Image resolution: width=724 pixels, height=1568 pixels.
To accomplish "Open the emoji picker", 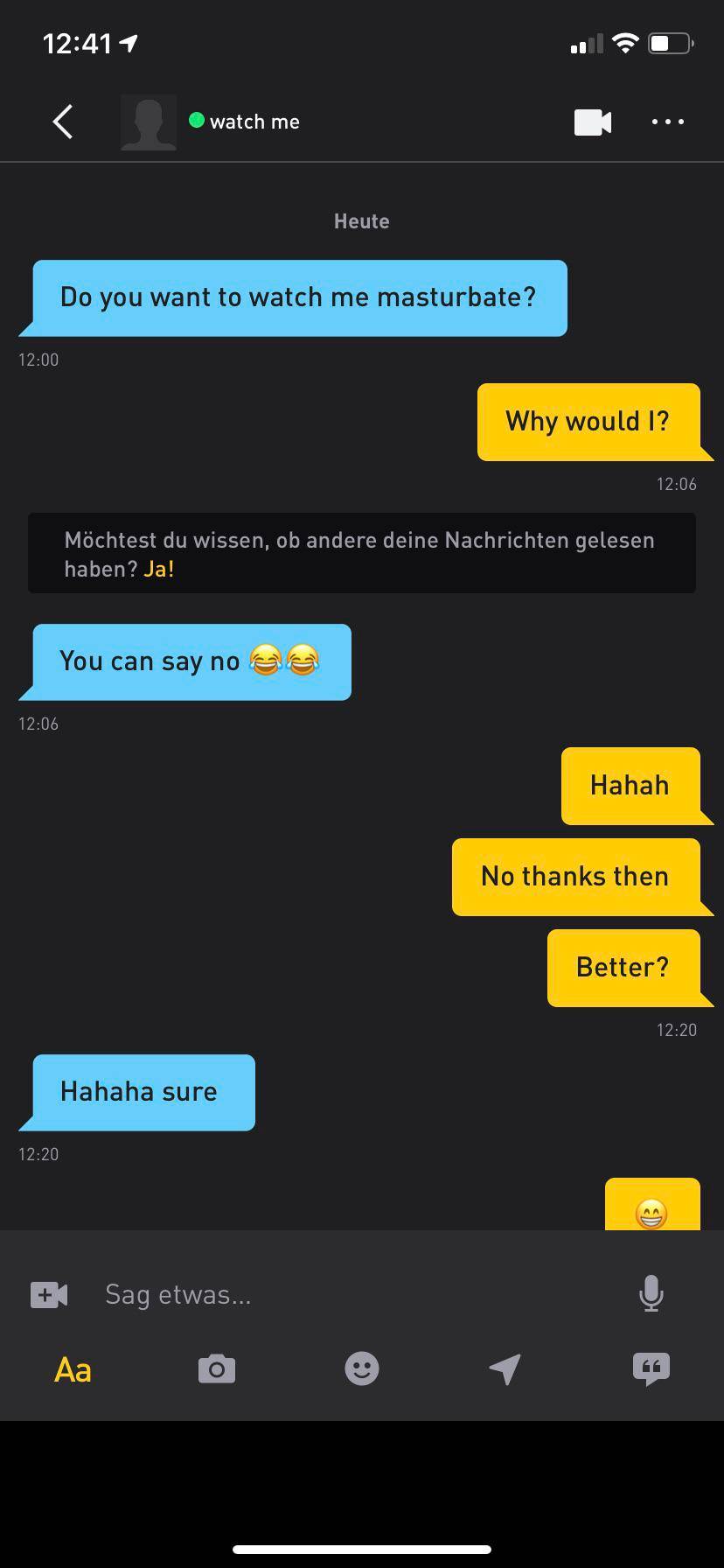I will [361, 1368].
